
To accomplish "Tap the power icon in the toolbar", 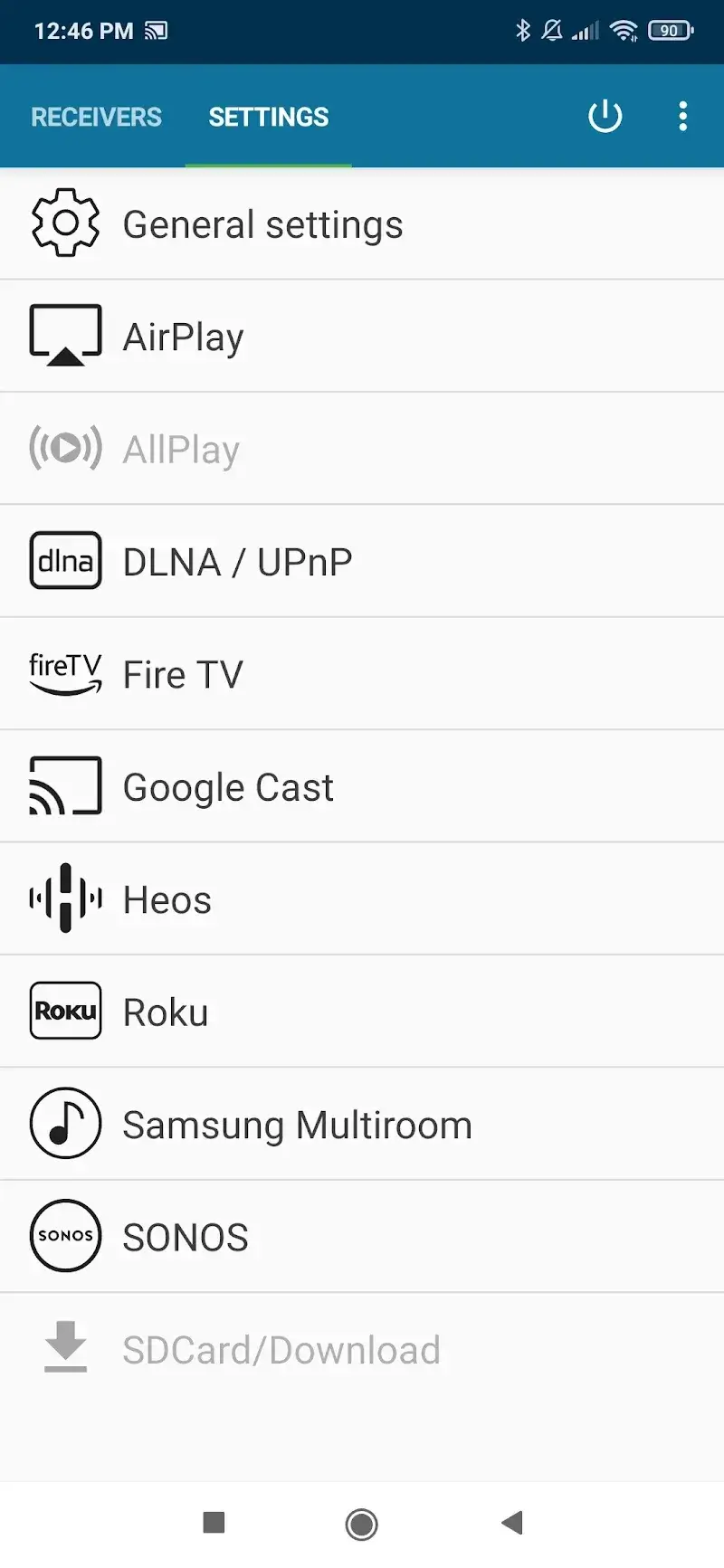I will 604,116.
